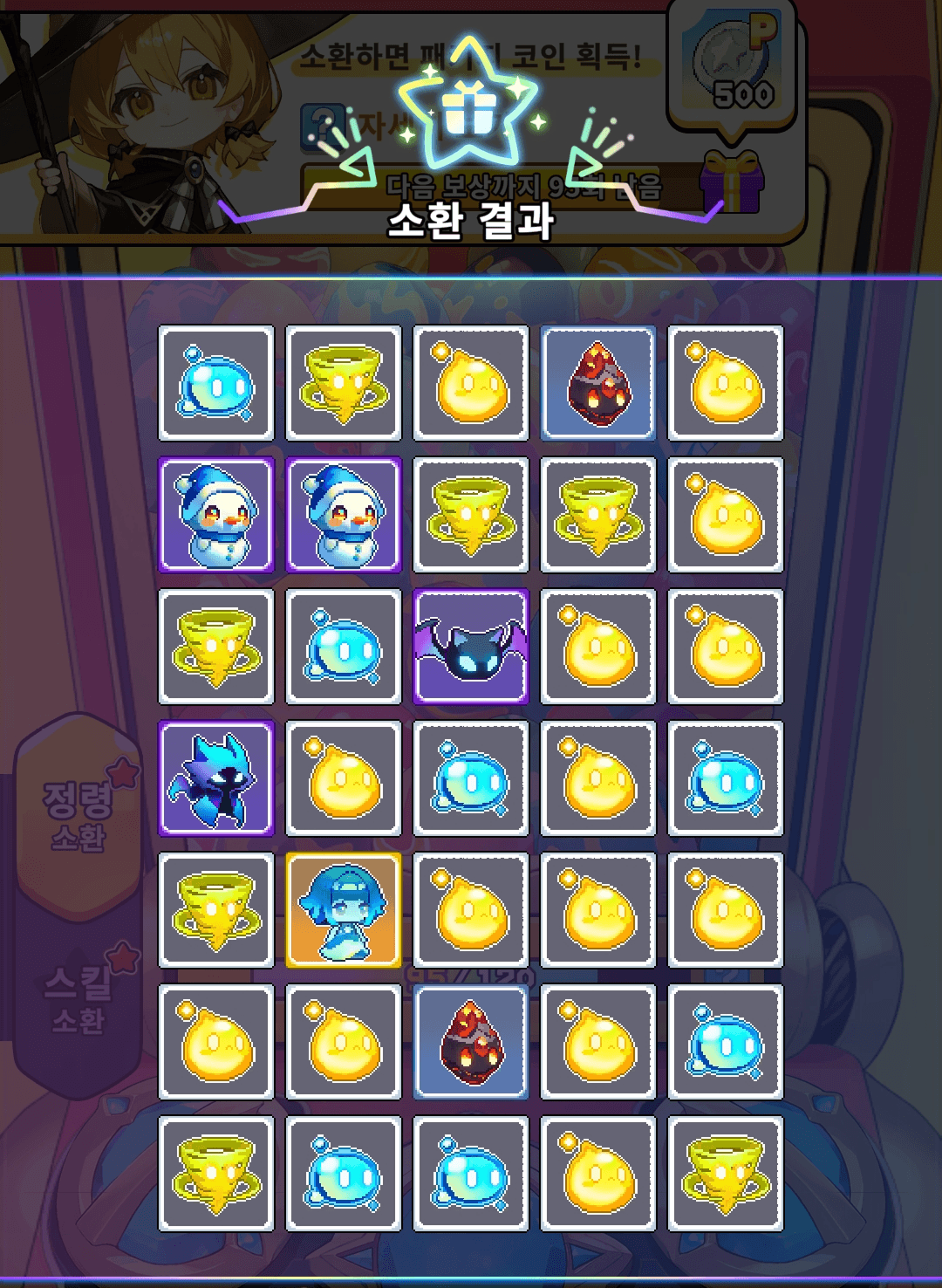Image resolution: width=942 pixels, height=1288 pixels.
Task: Select the first snowman spirit thumbnail
Action: (x=214, y=517)
